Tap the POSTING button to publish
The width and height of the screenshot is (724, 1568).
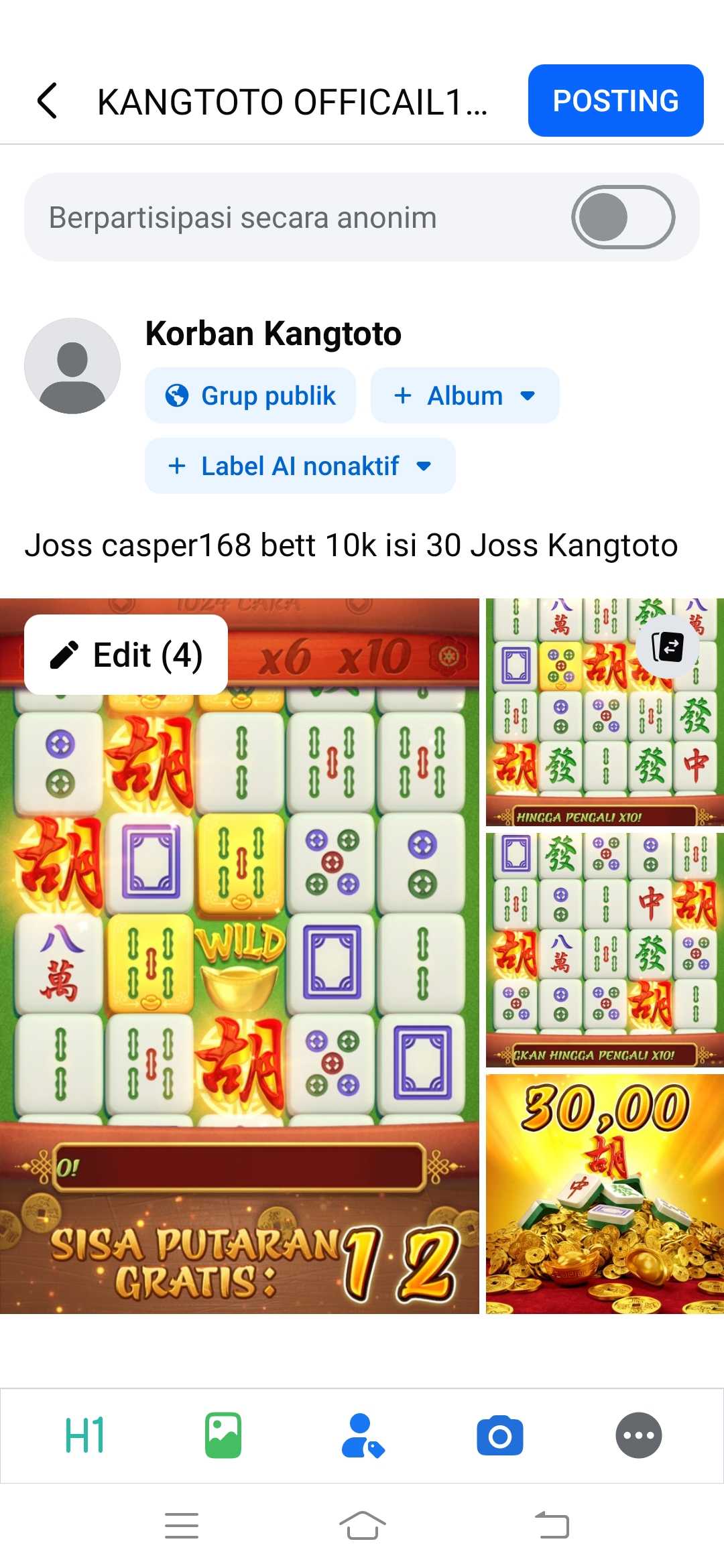pyautogui.click(x=615, y=101)
